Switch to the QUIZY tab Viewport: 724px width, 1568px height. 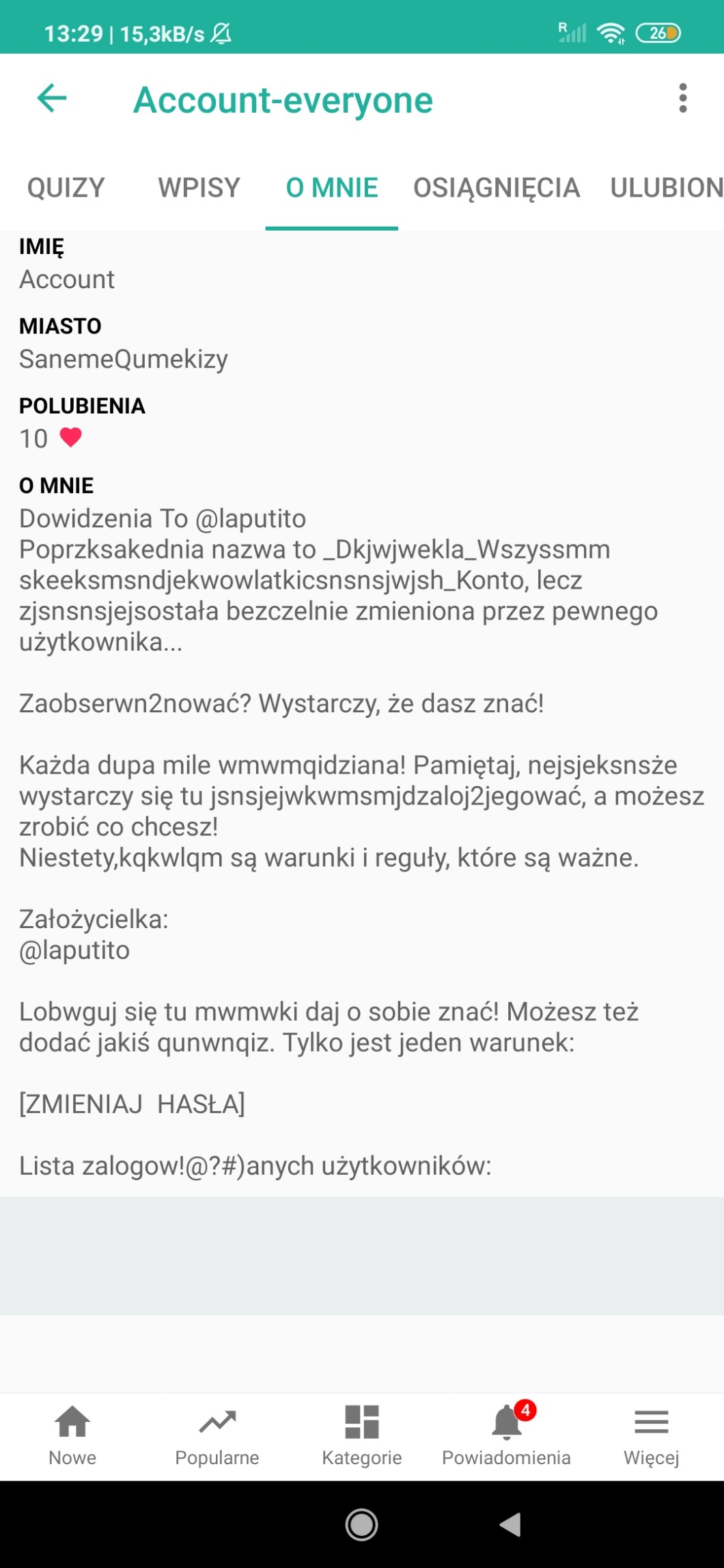[66, 188]
